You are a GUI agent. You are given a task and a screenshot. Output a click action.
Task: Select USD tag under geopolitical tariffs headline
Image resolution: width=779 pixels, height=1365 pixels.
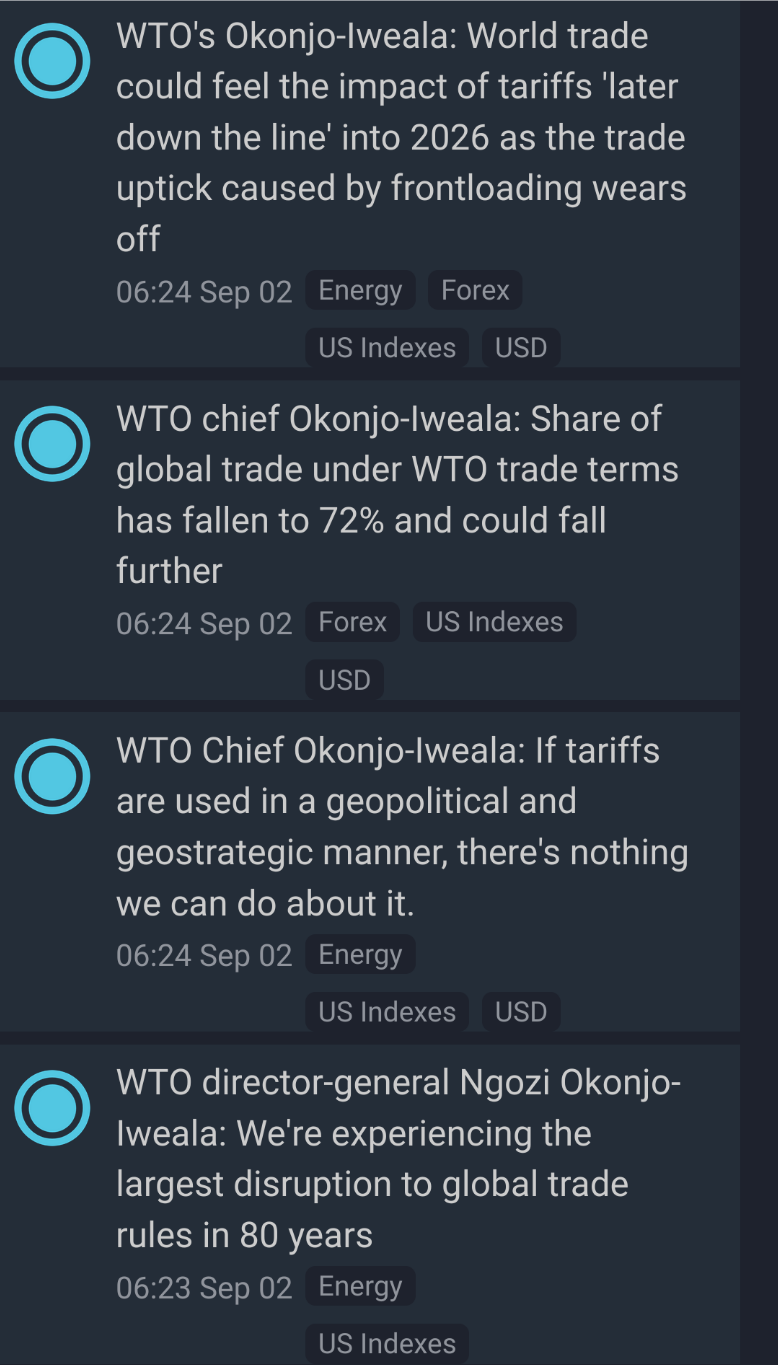point(521,1012)
